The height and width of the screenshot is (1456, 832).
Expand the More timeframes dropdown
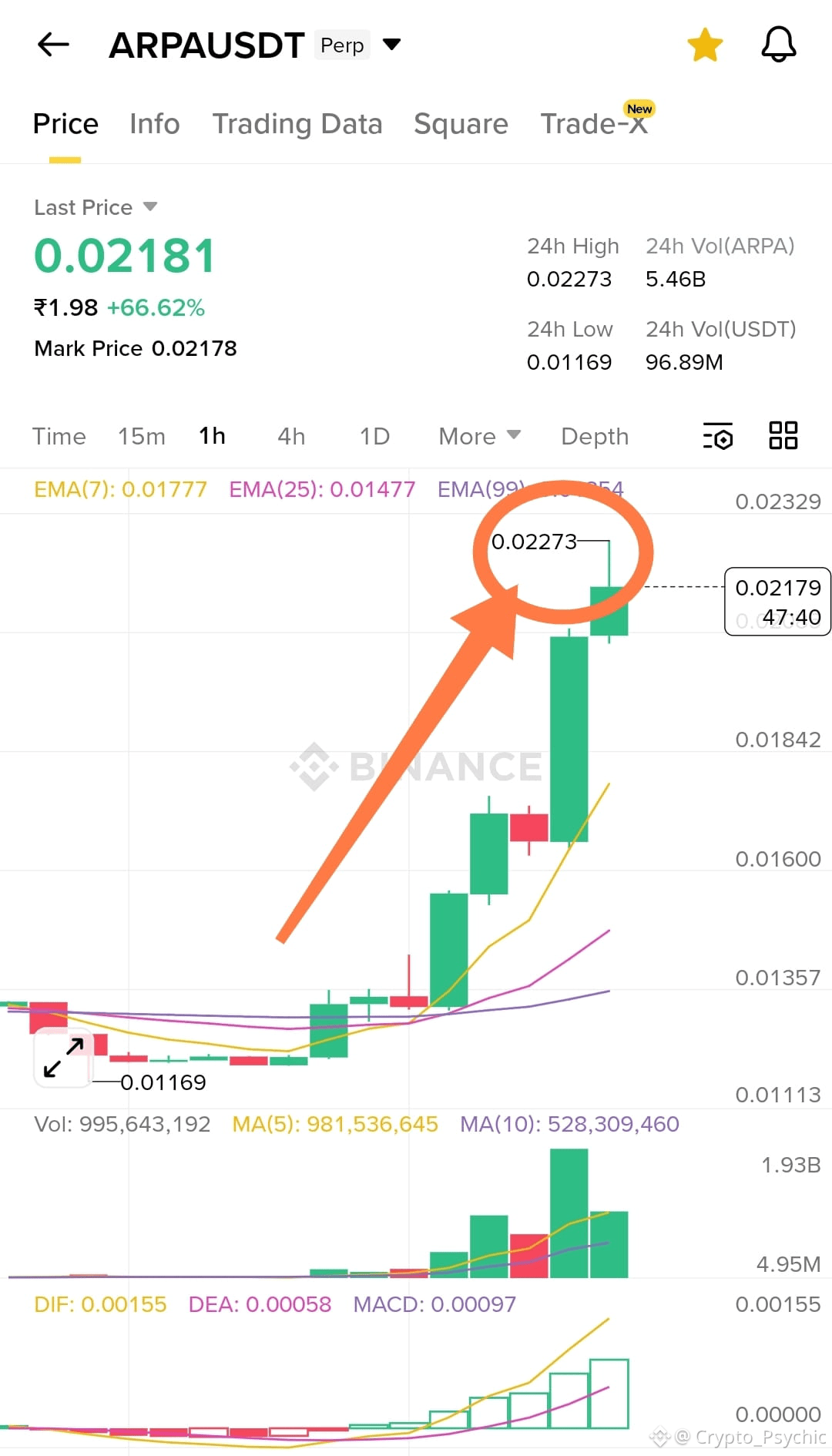[477, 436]
